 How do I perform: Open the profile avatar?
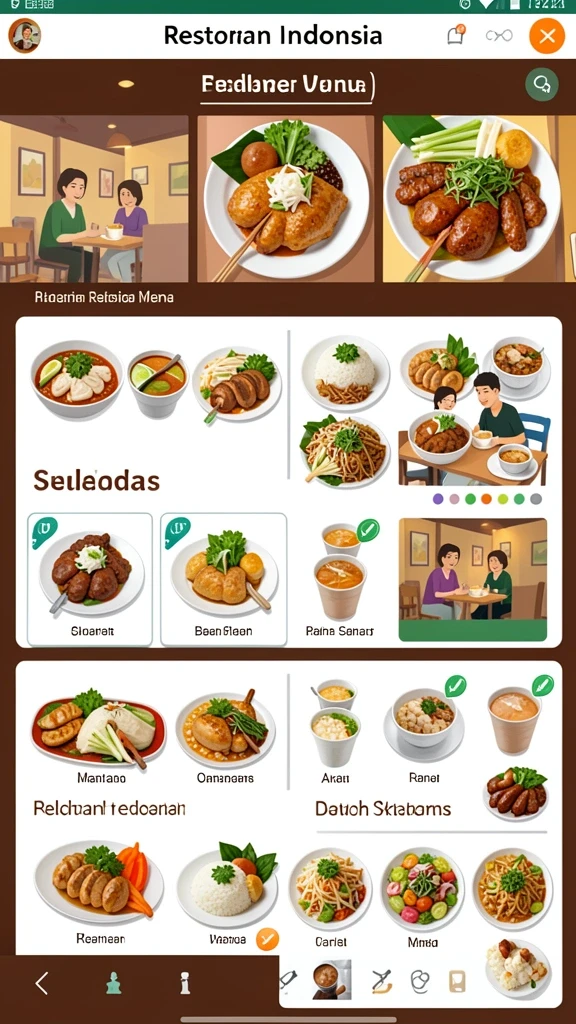point(25,35)
